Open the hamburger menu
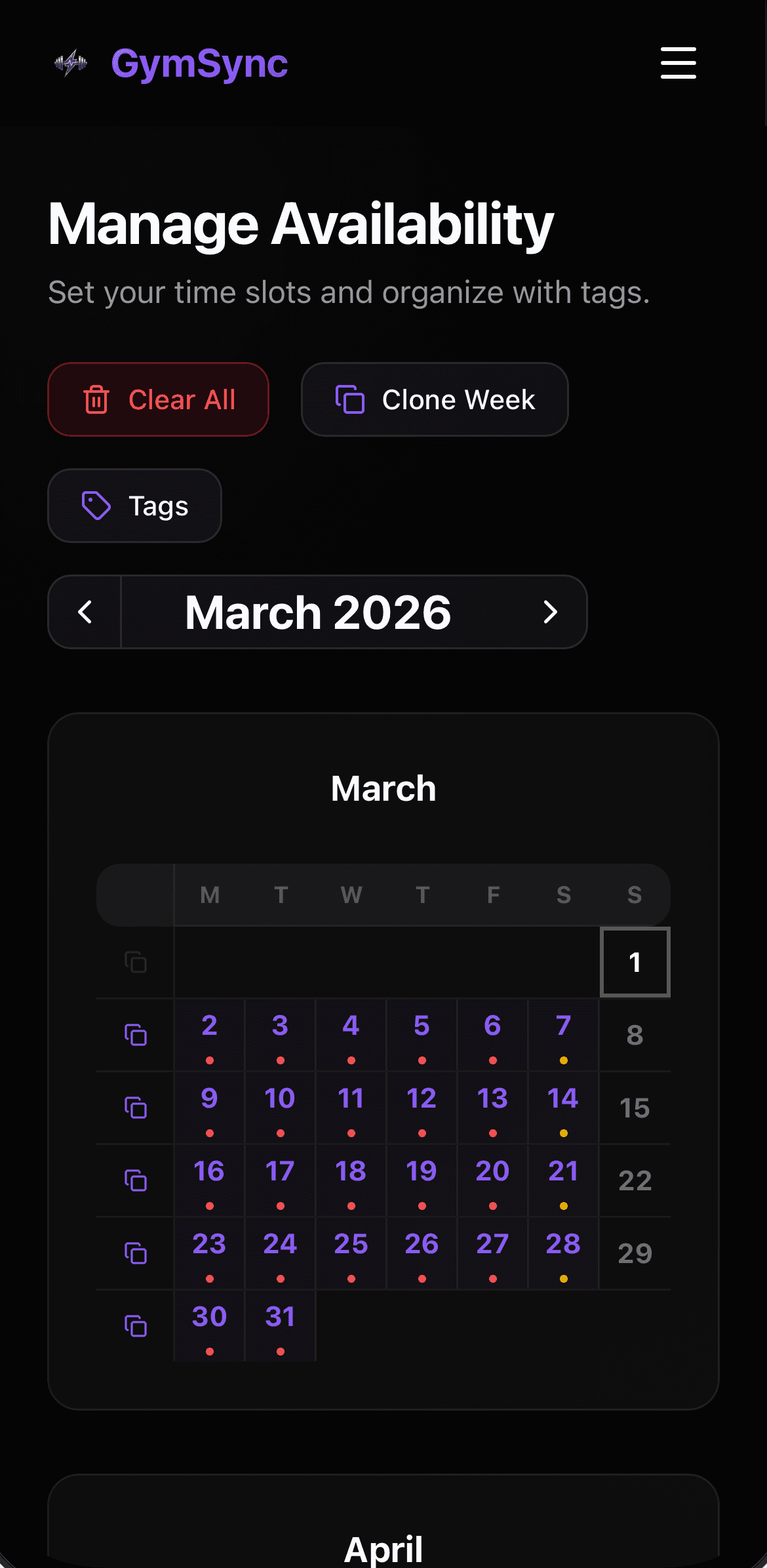The width and height of the screenshot is (767, 1568). click(678, 63)
